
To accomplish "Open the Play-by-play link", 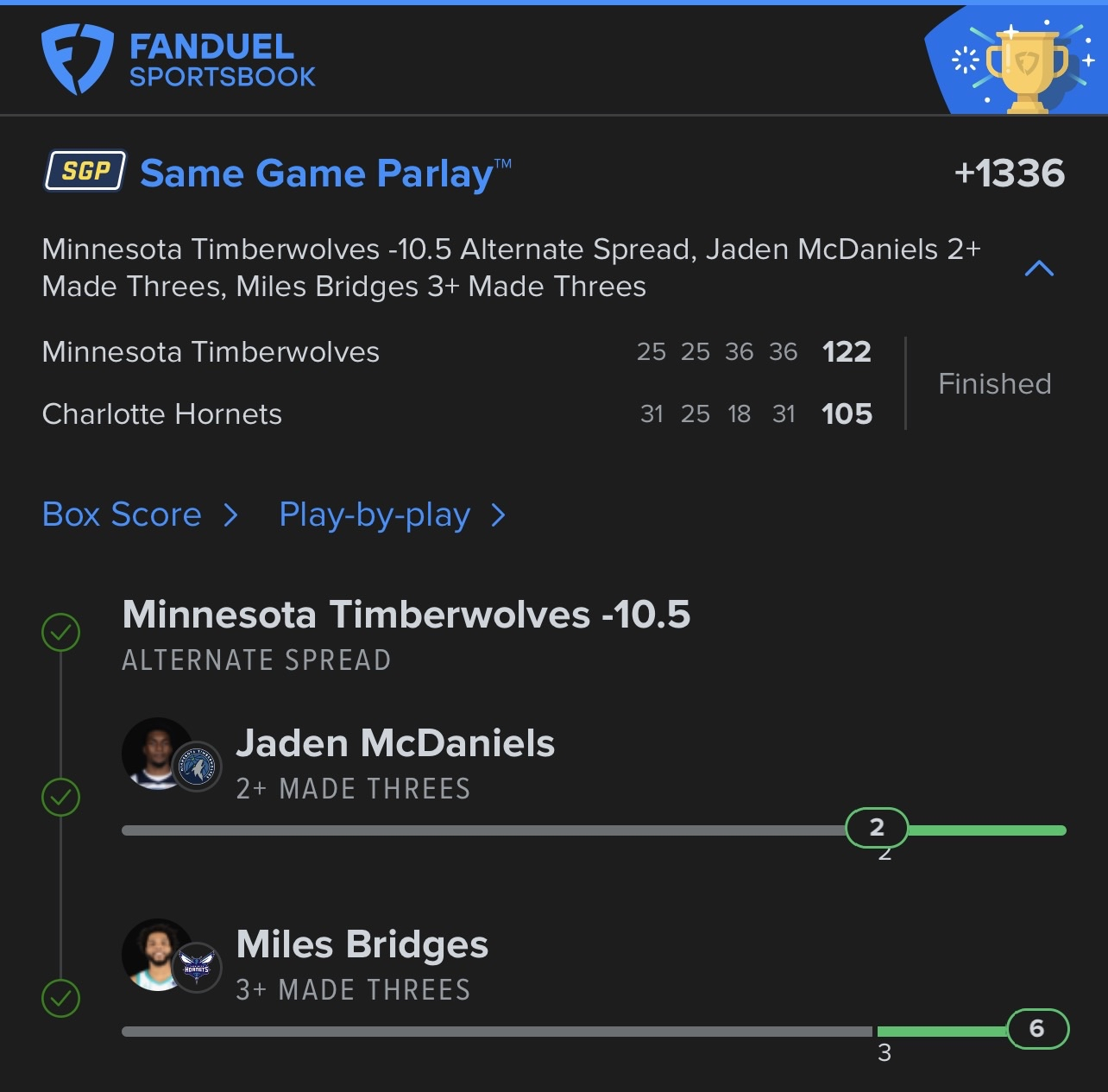I will pyautogui.click(x=390, y=515).
